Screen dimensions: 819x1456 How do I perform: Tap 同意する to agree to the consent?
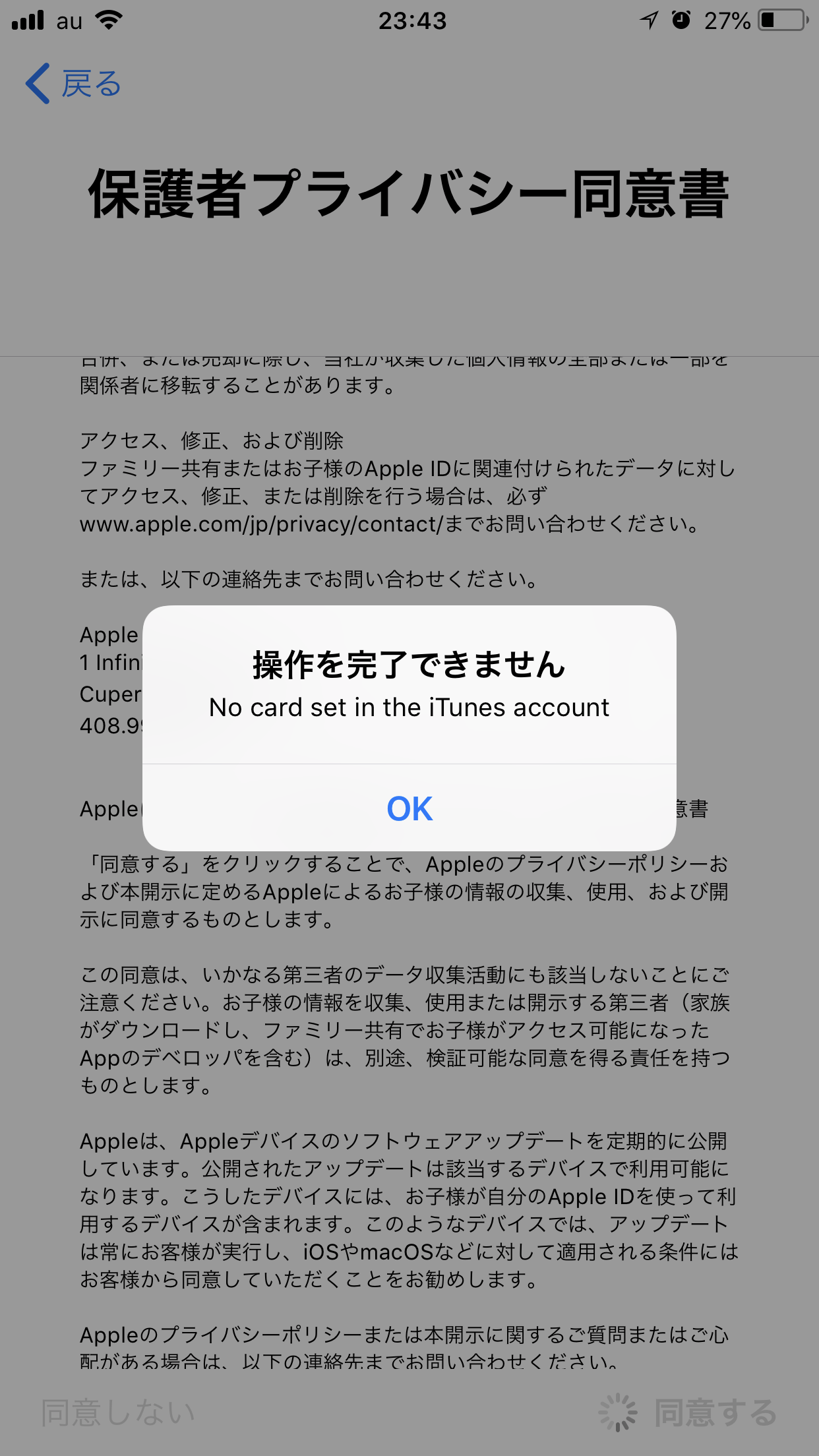[714, 1412]
